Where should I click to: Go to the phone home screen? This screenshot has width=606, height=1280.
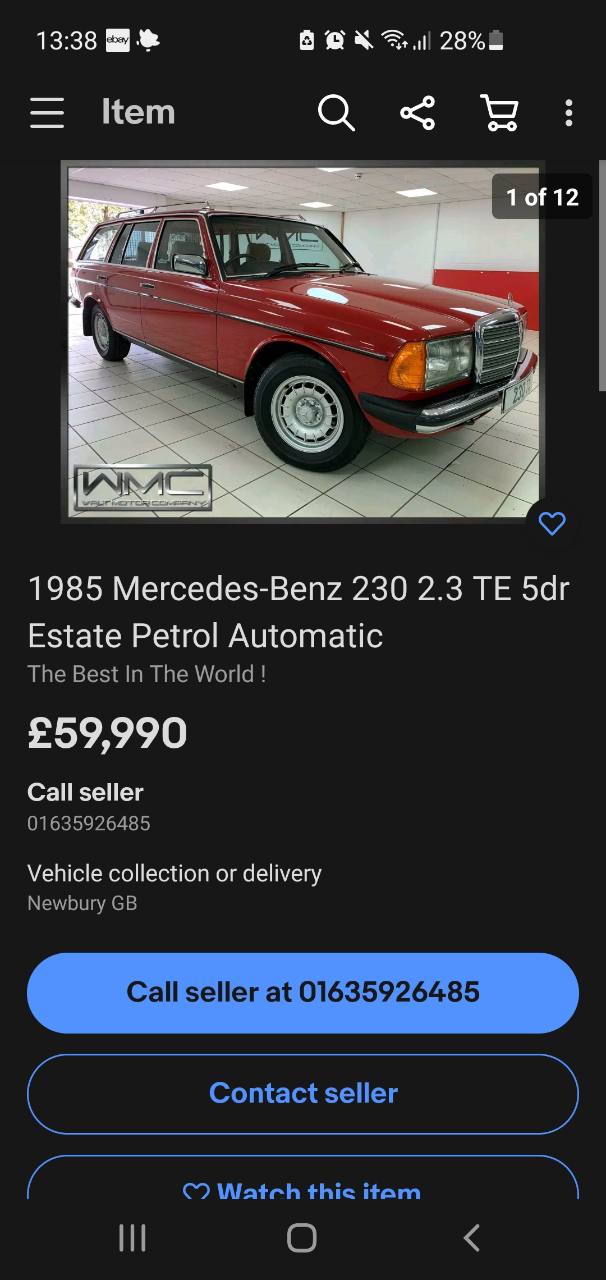click(x=302, y=1238)
